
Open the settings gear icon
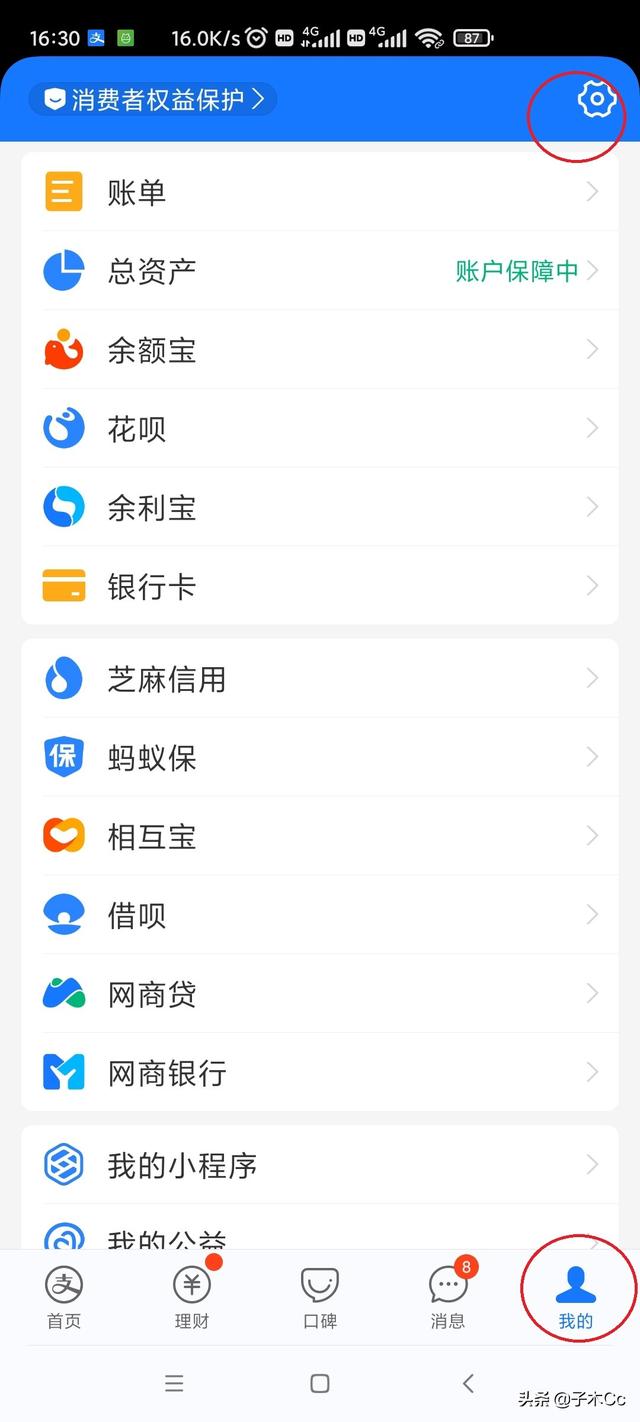tap(596, 100)
